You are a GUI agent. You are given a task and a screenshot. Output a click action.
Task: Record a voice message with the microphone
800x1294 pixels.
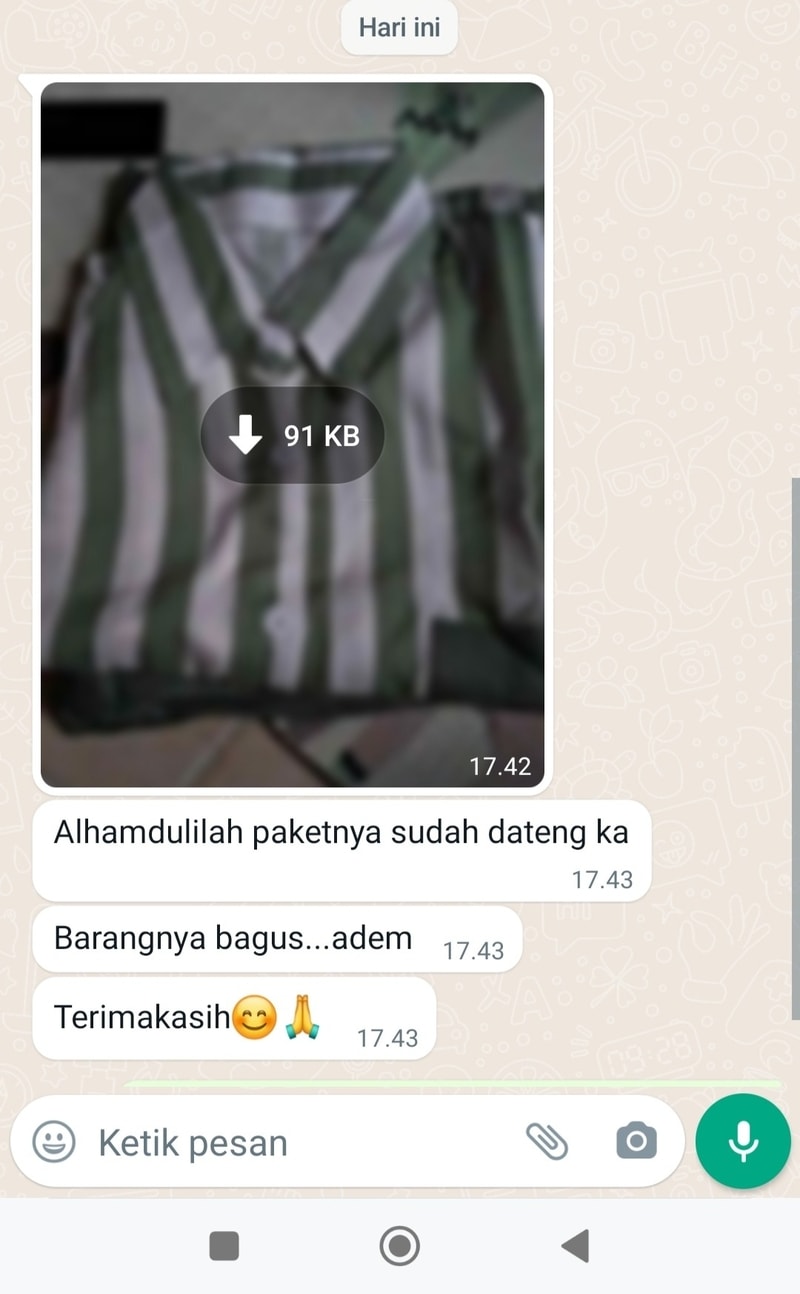click(743, 1141)
